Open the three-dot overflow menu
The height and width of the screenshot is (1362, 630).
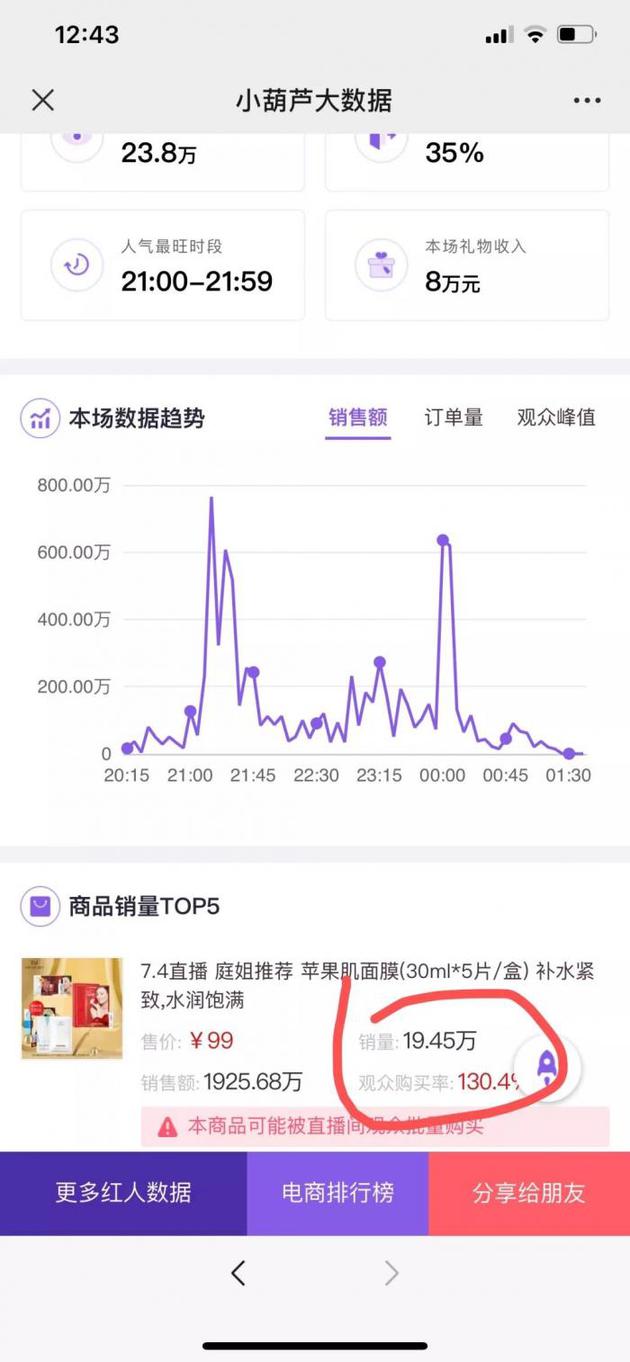coord(587,101)
